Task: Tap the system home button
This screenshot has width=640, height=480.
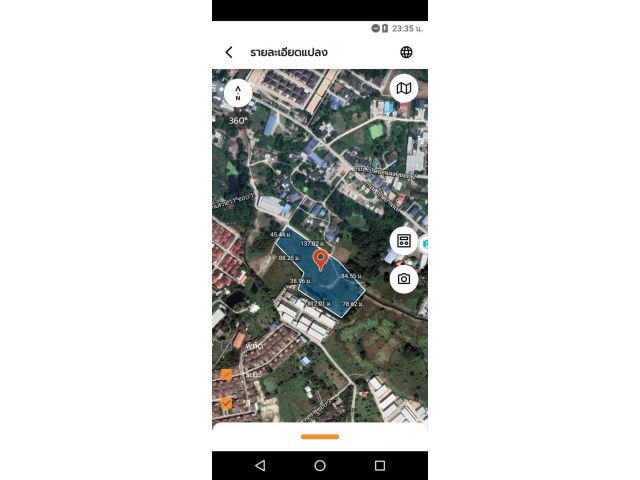Action: pyautogui.click(x=320, y=466)
